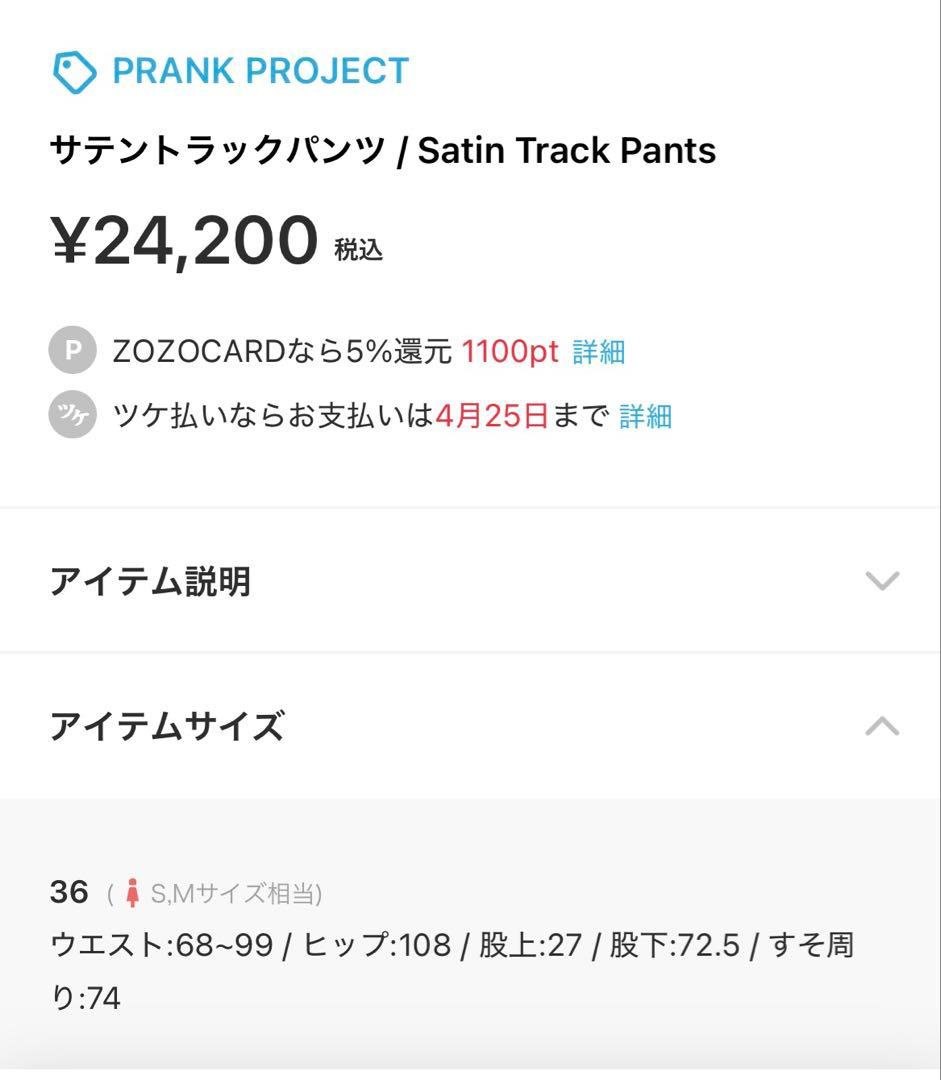
Task: Click the hip measurement ヒップ:108 value
Action: (380, 944)
